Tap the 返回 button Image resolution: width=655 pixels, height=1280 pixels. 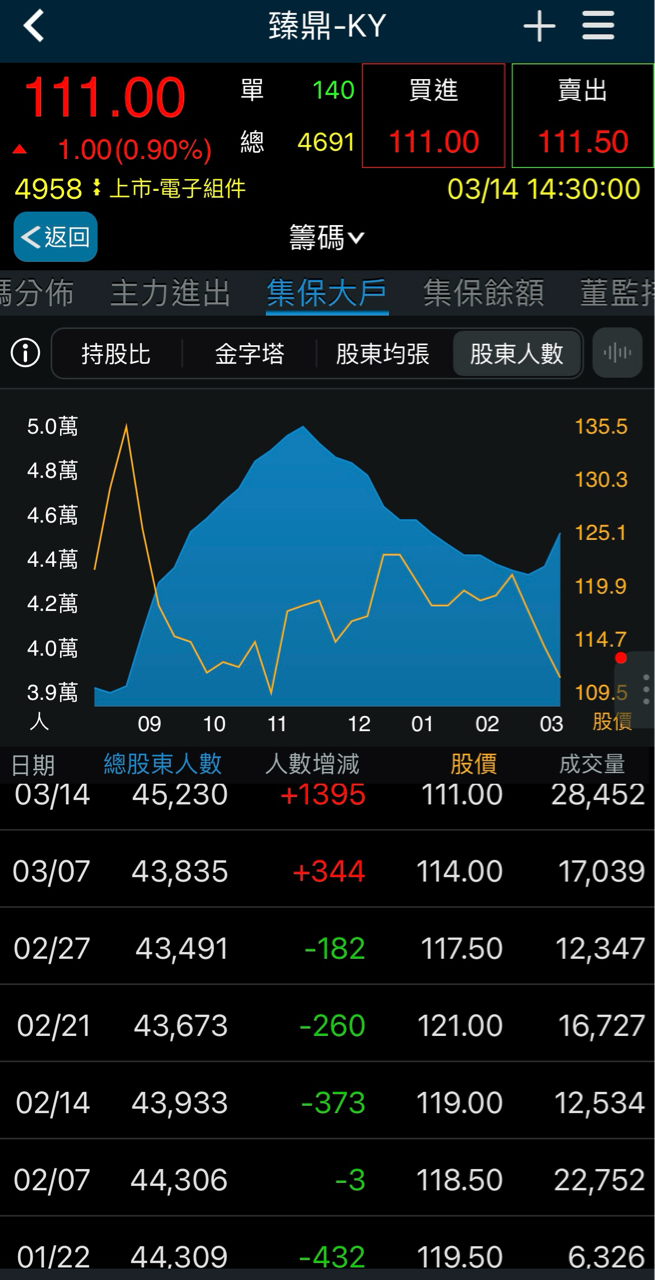point(56,237)
